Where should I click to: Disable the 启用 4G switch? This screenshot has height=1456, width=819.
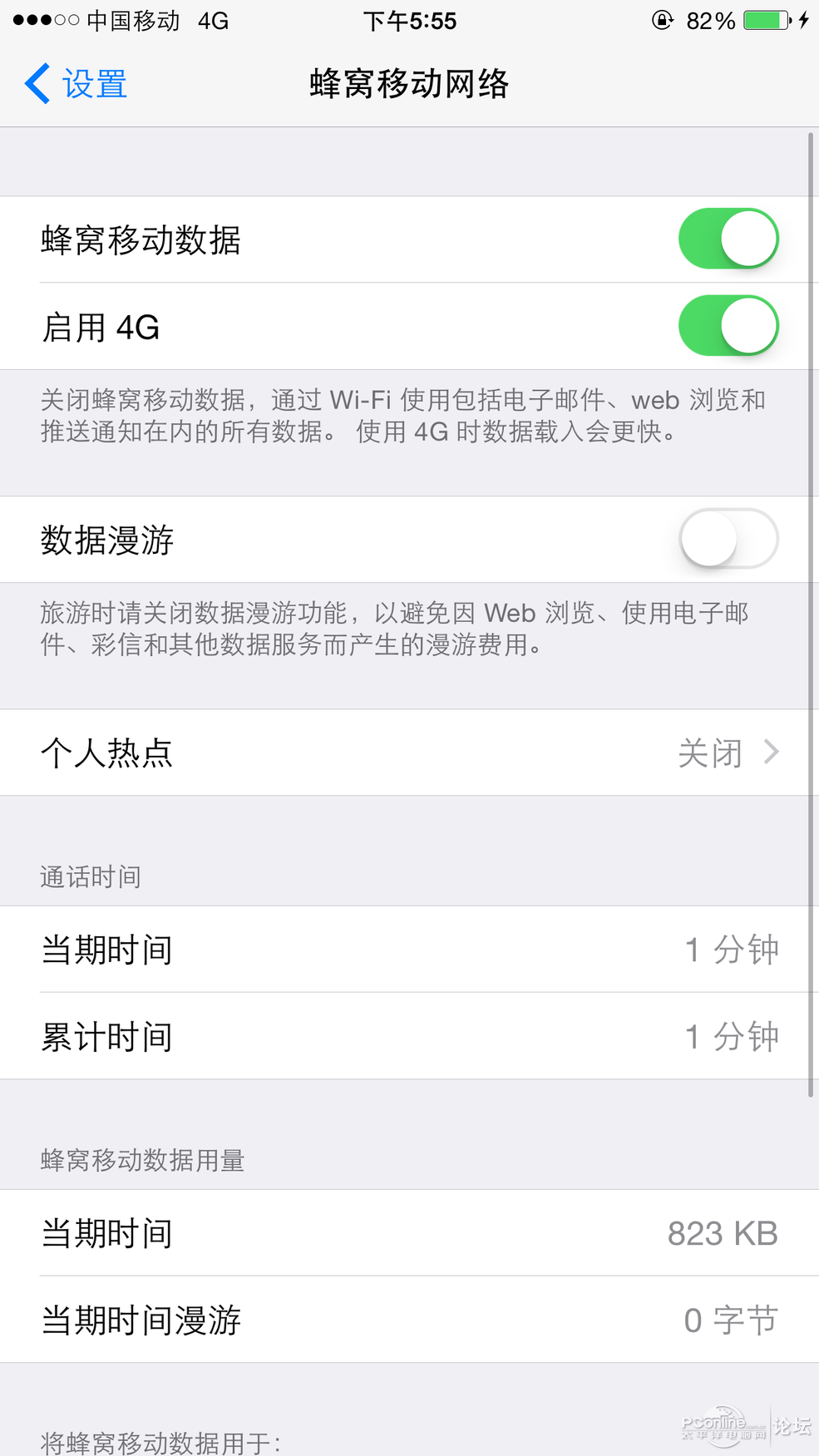pos(728,326)
